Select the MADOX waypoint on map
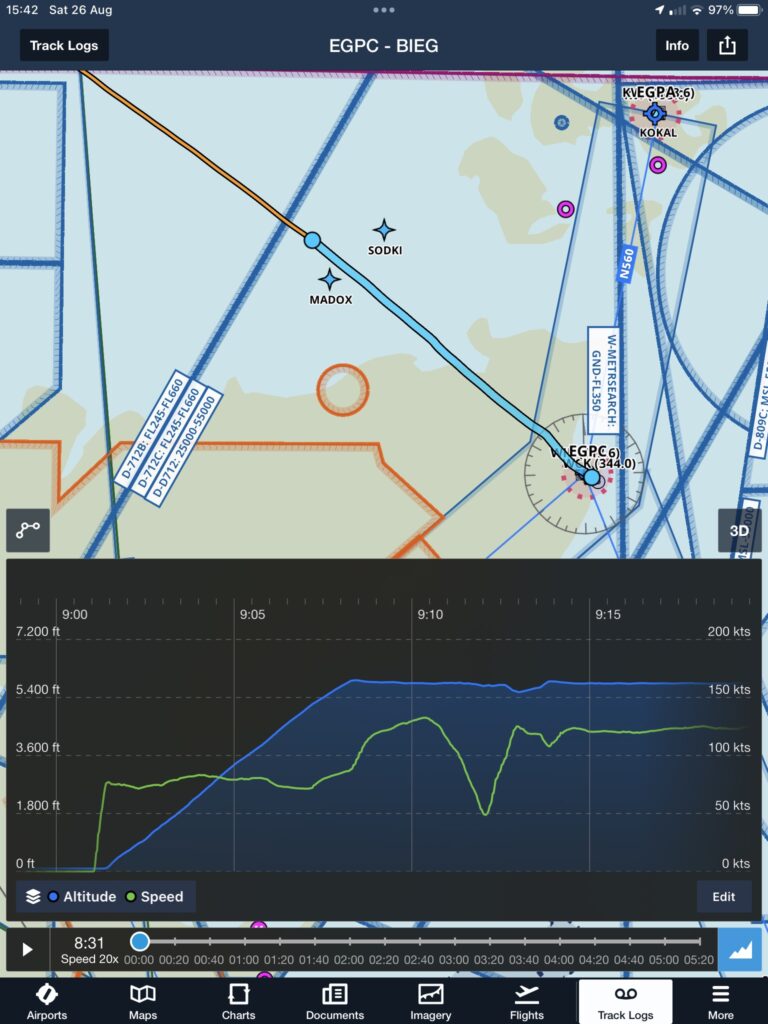768x1024 pixels. (329, 280)
